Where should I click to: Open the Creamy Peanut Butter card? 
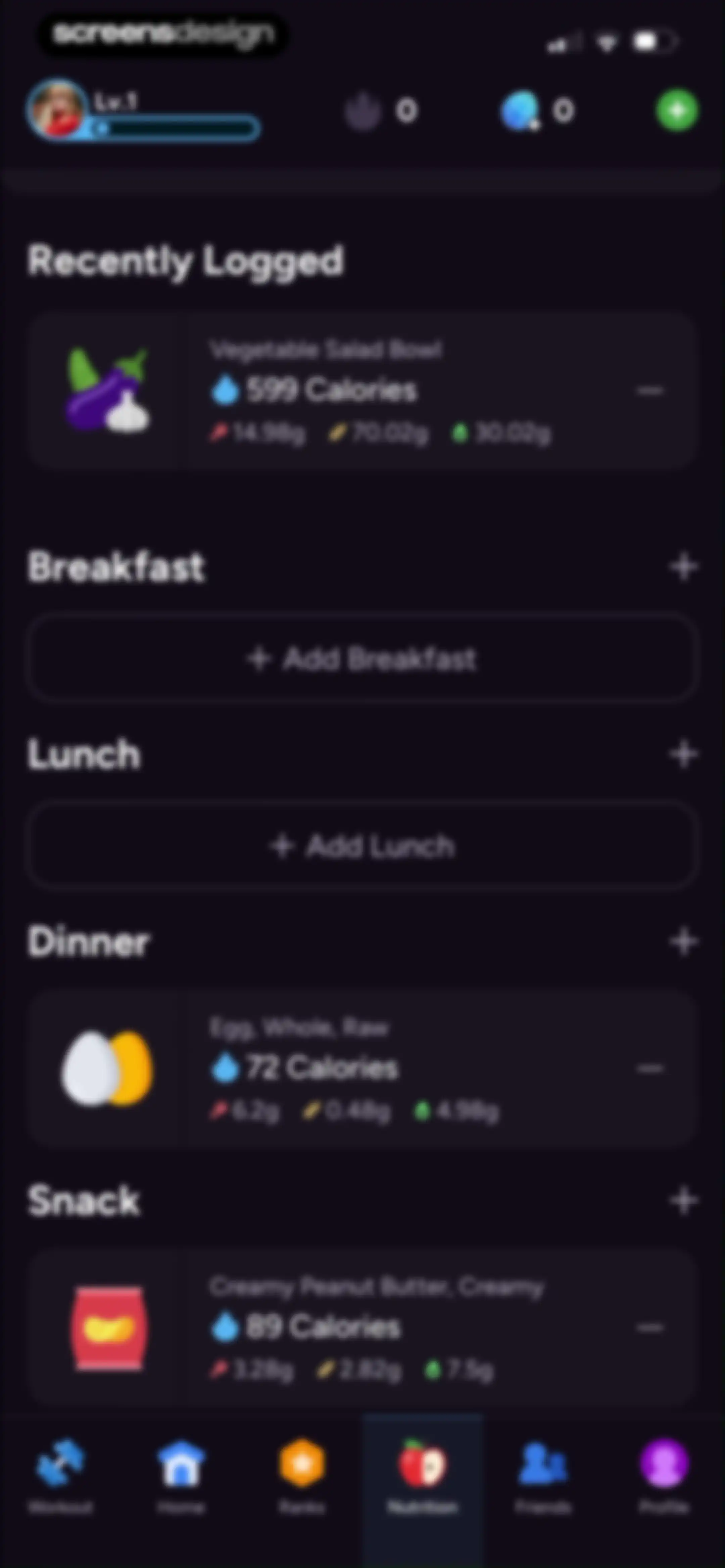click(x=362, y=1327)
